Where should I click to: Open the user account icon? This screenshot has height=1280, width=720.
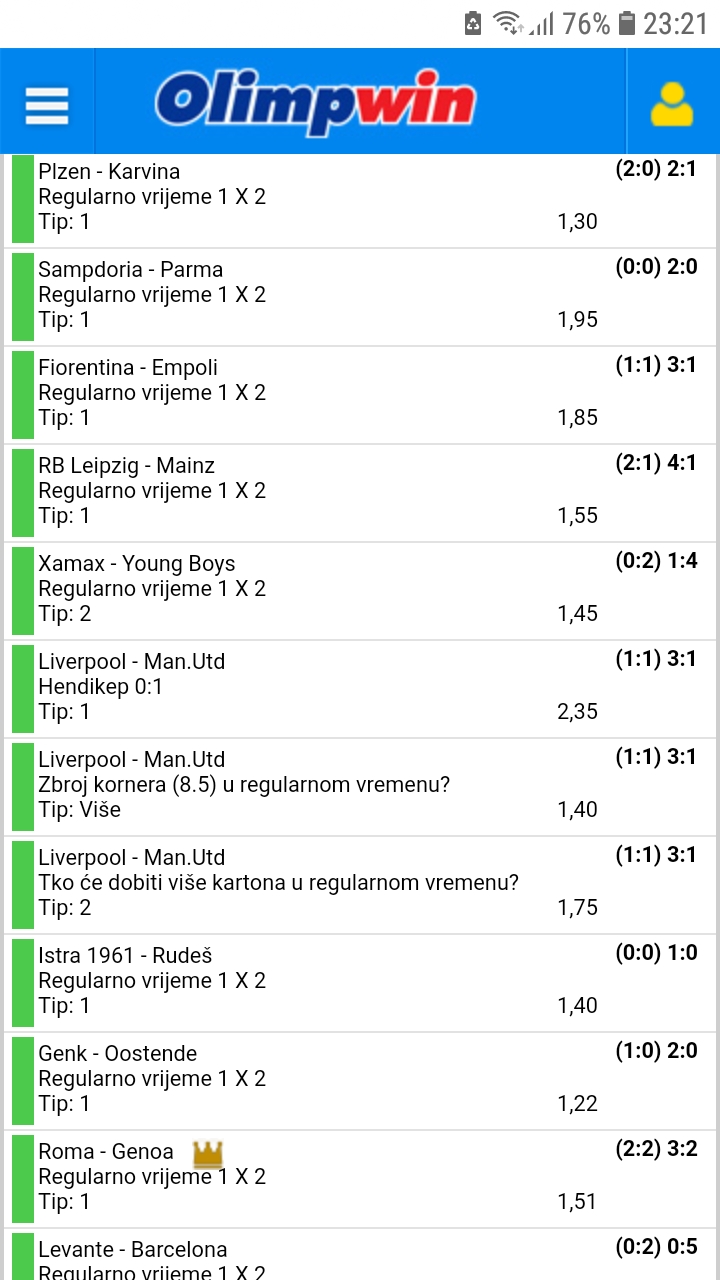pos(672,104)
